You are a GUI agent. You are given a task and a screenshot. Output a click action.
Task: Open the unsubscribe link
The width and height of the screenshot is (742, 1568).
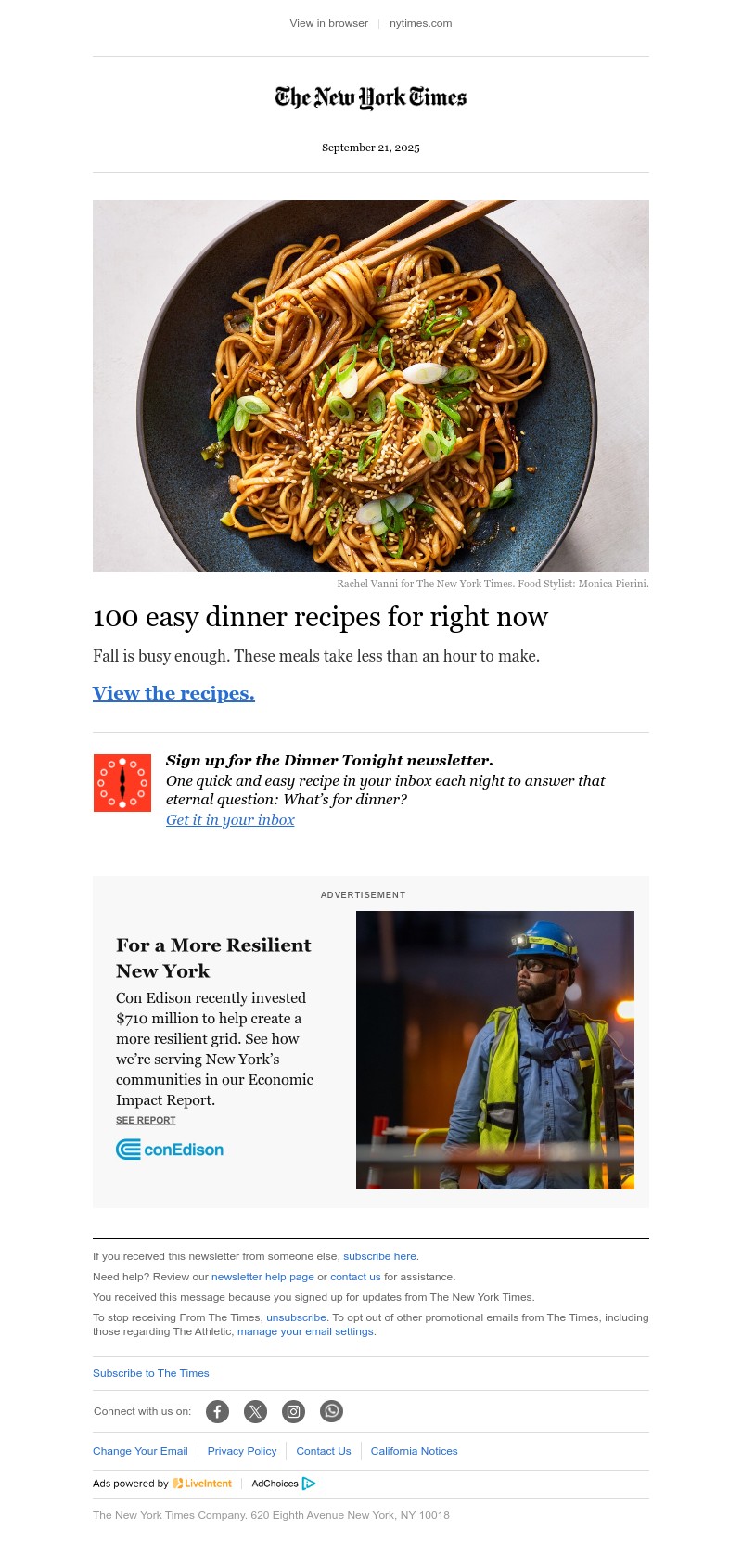(x=296, y=1317)
